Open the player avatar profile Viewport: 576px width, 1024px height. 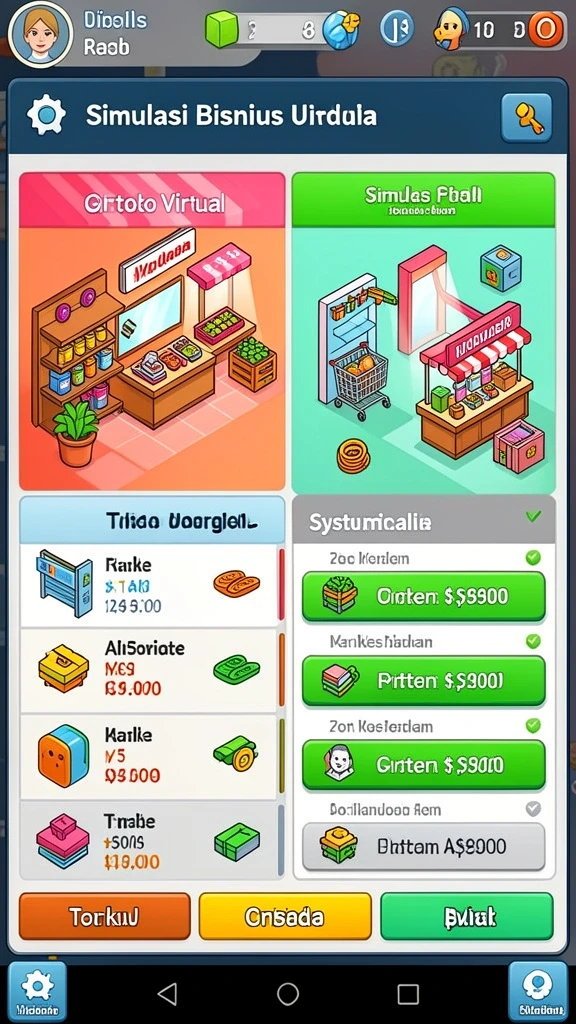tap(40, 34)
